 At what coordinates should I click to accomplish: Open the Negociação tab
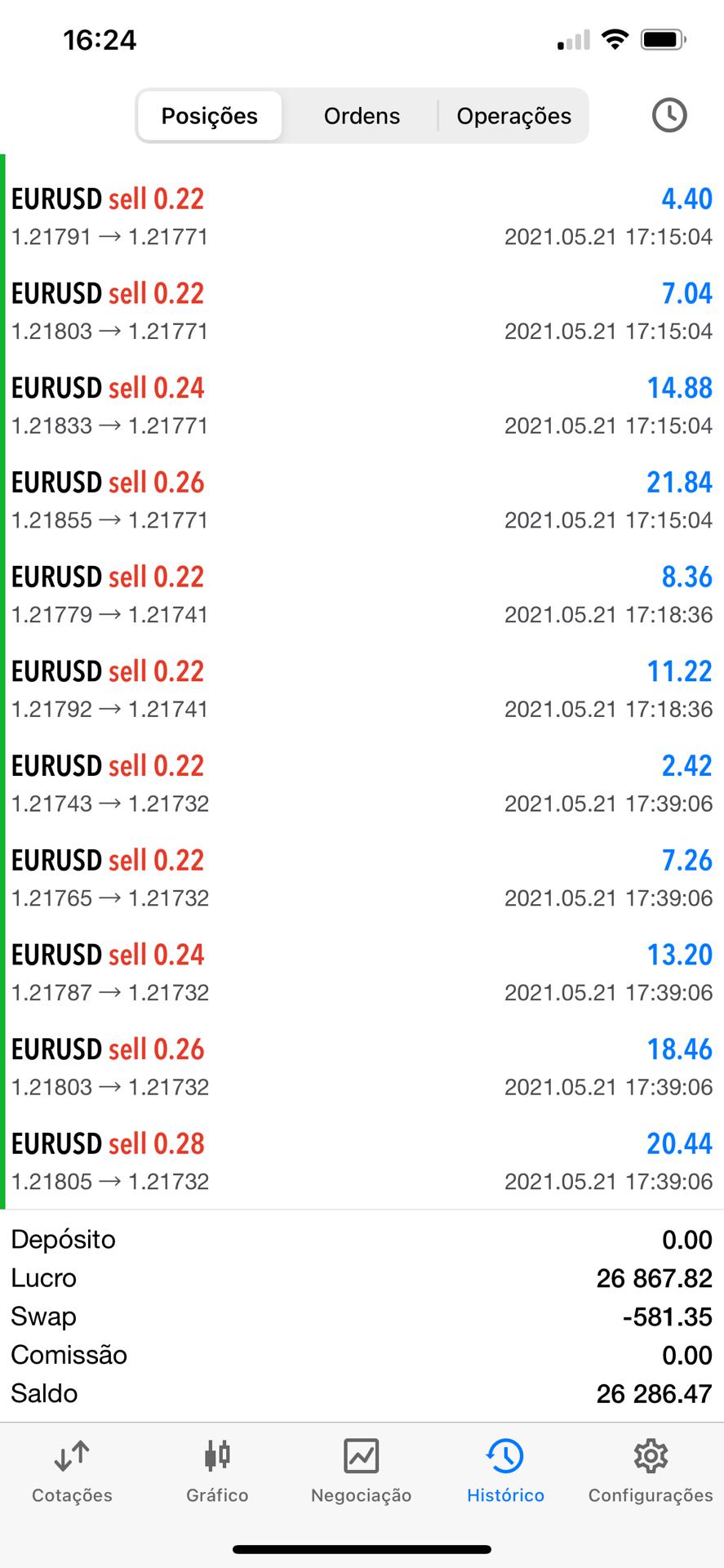361,1472
